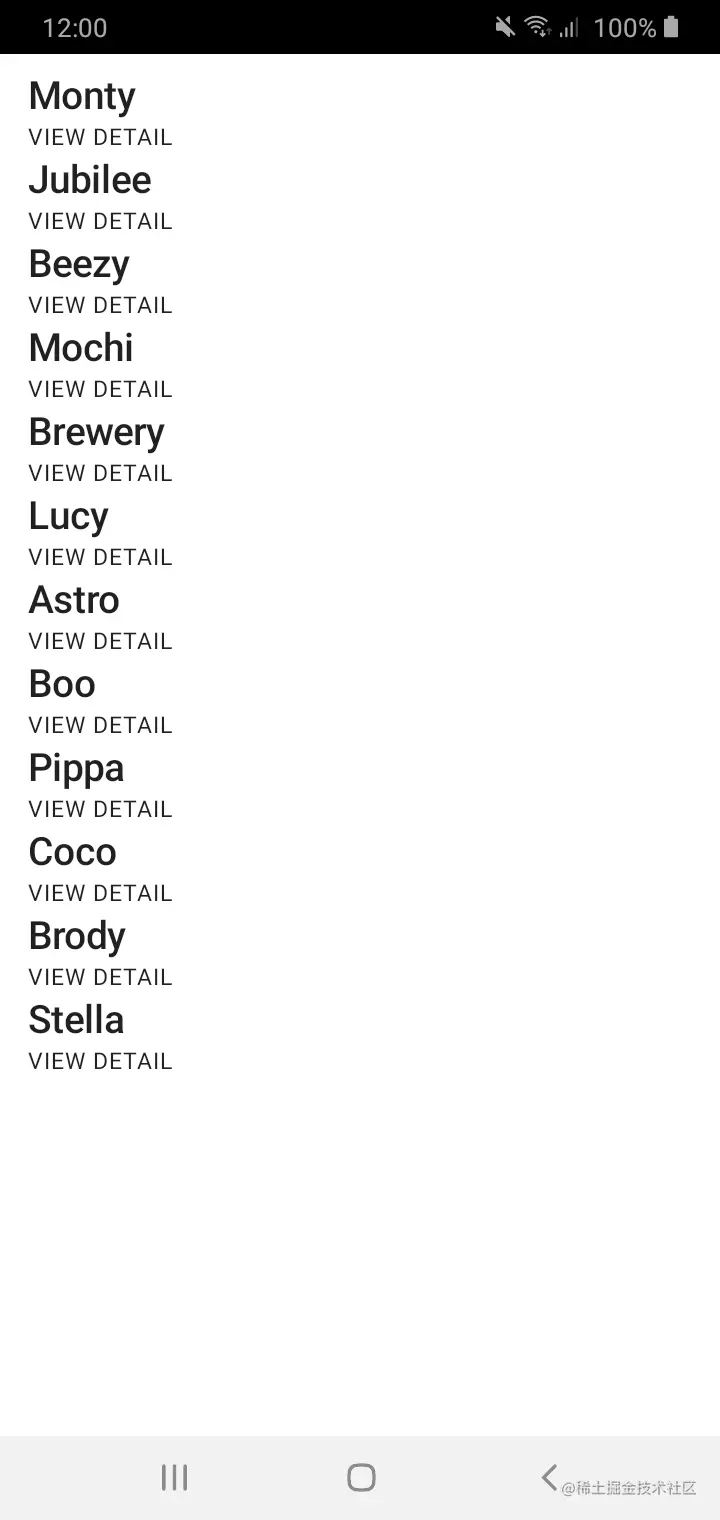The width and height of the screenshot is (720, 1520).
Task: Select View Detail below Mochi
Action: (100, 389)
